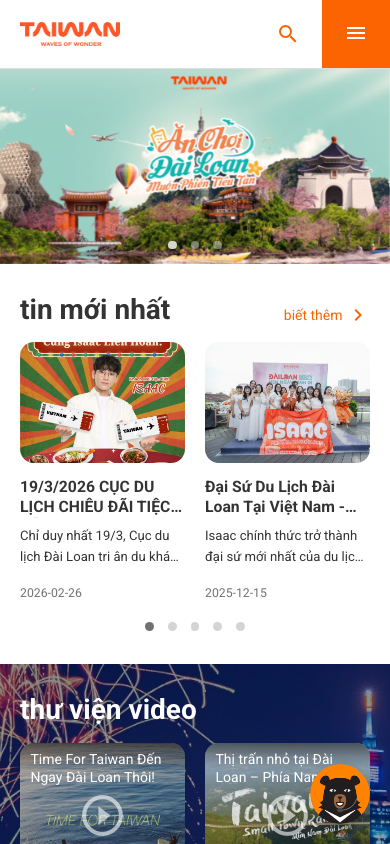Select the third news carousel dot
Image resolution: width=390 pixels, height=844 pixels.
pos(195,627)
